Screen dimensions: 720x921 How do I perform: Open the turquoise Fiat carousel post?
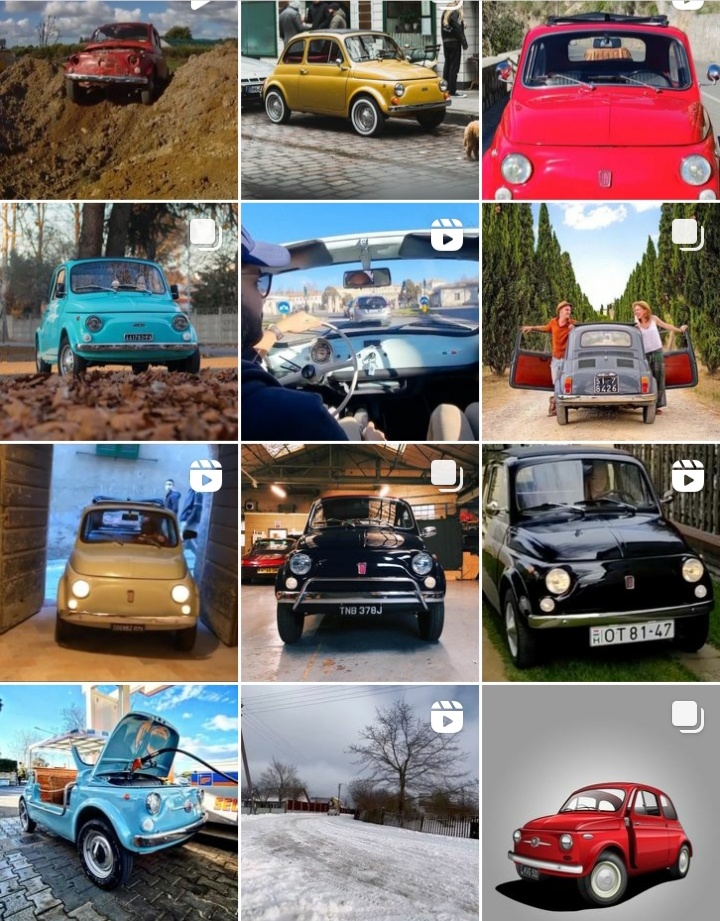click(118, 322)
